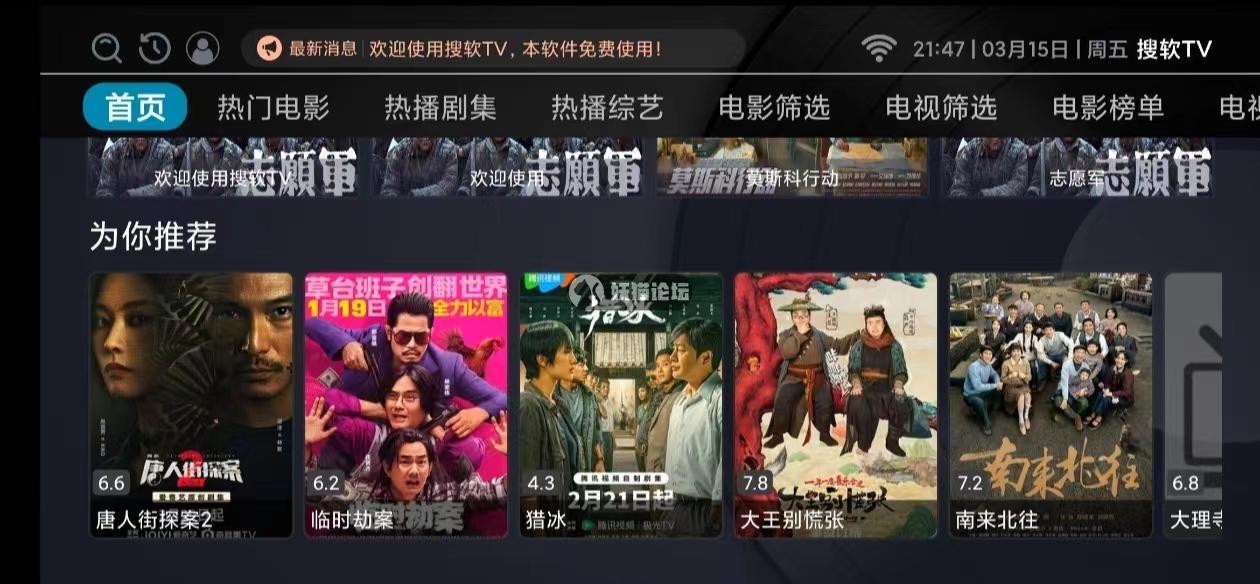
Task: Open the 大王别慌张 card
Action: coord(836,405)
